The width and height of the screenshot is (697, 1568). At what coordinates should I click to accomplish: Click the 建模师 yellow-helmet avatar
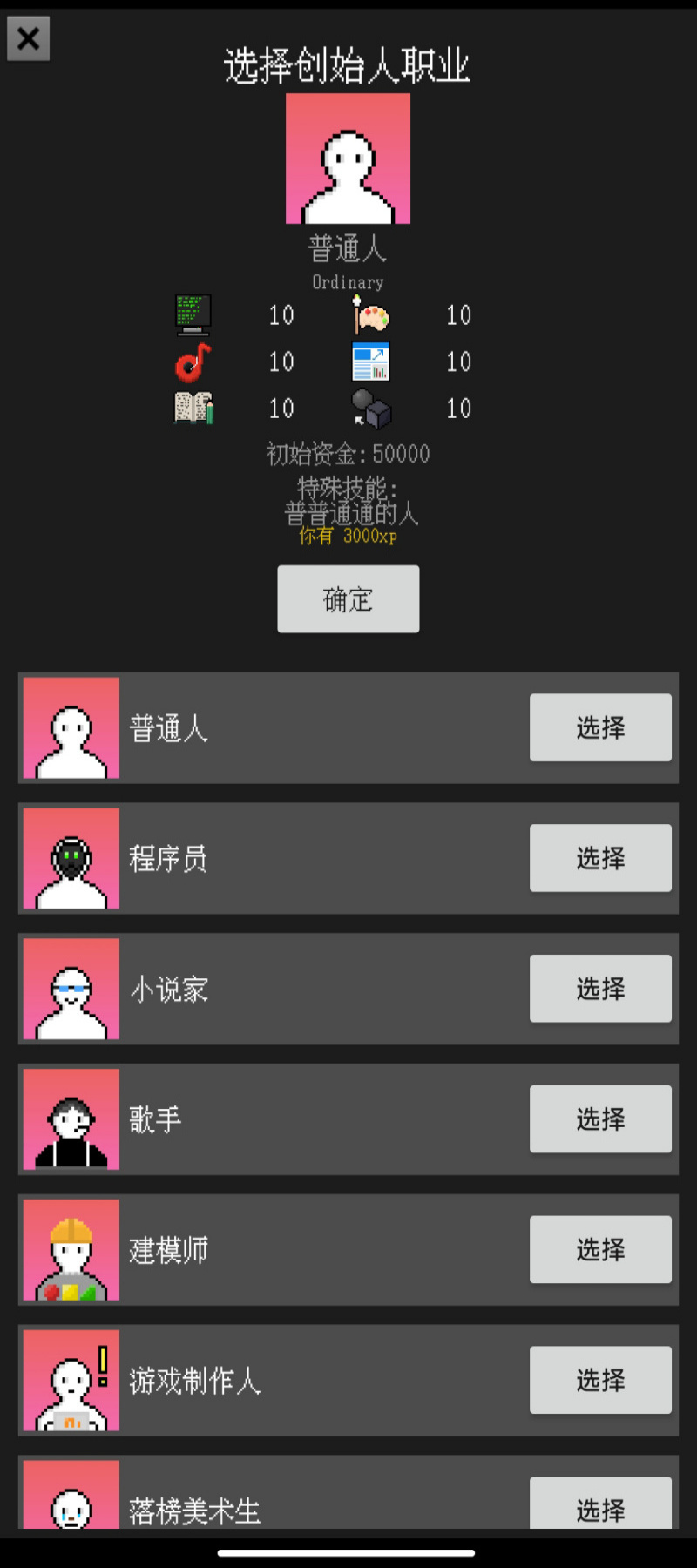tap(71, 1250)
